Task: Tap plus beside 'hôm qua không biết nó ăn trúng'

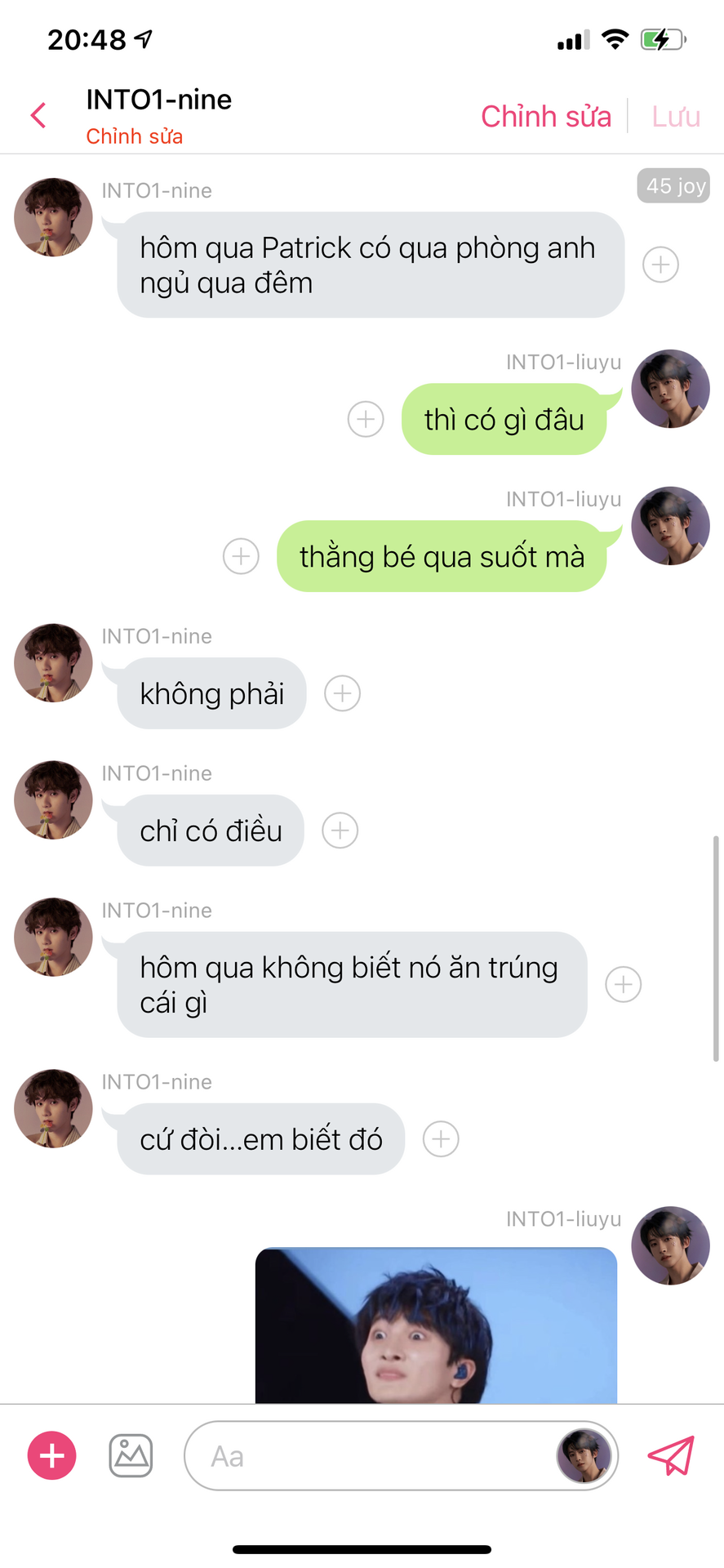Action: click(x=623, y=984)
